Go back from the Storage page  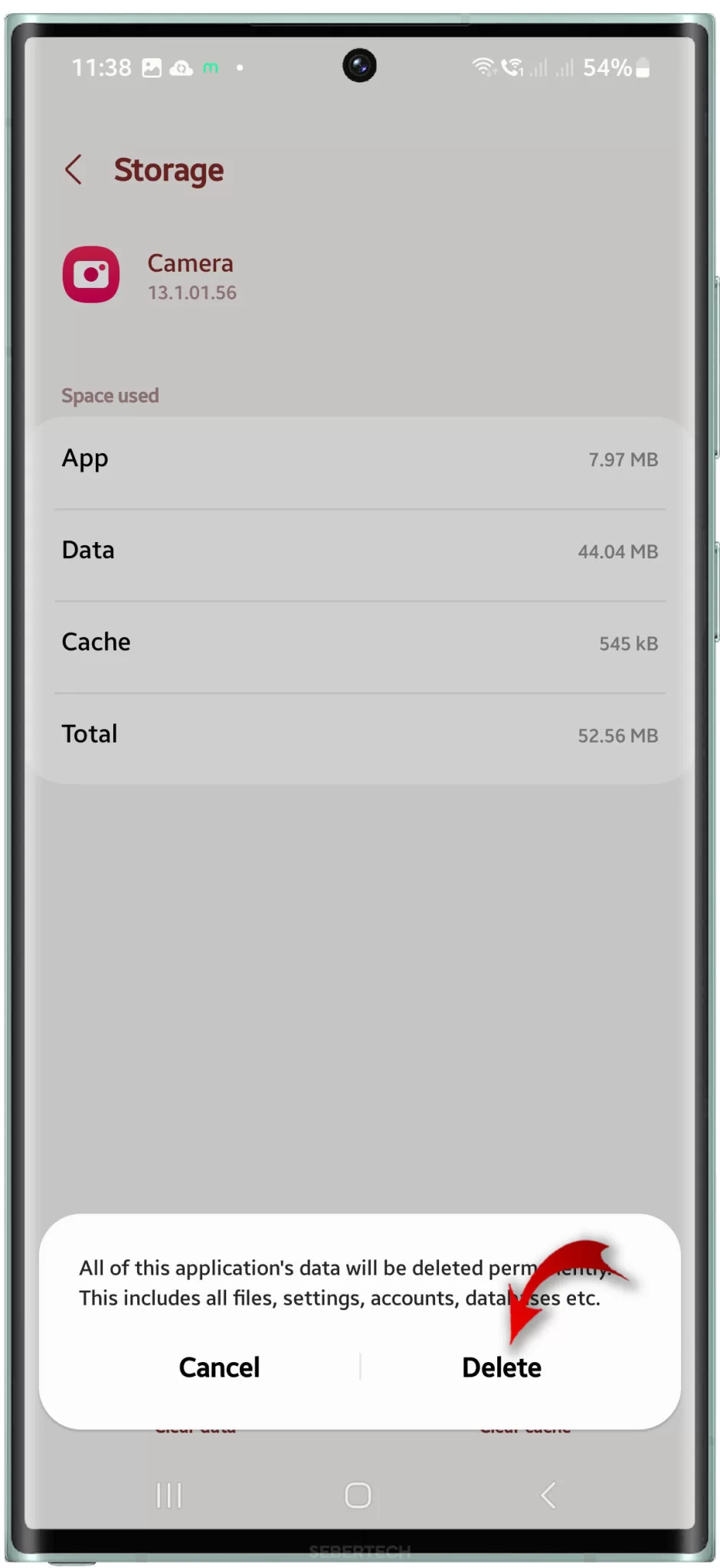74,170
